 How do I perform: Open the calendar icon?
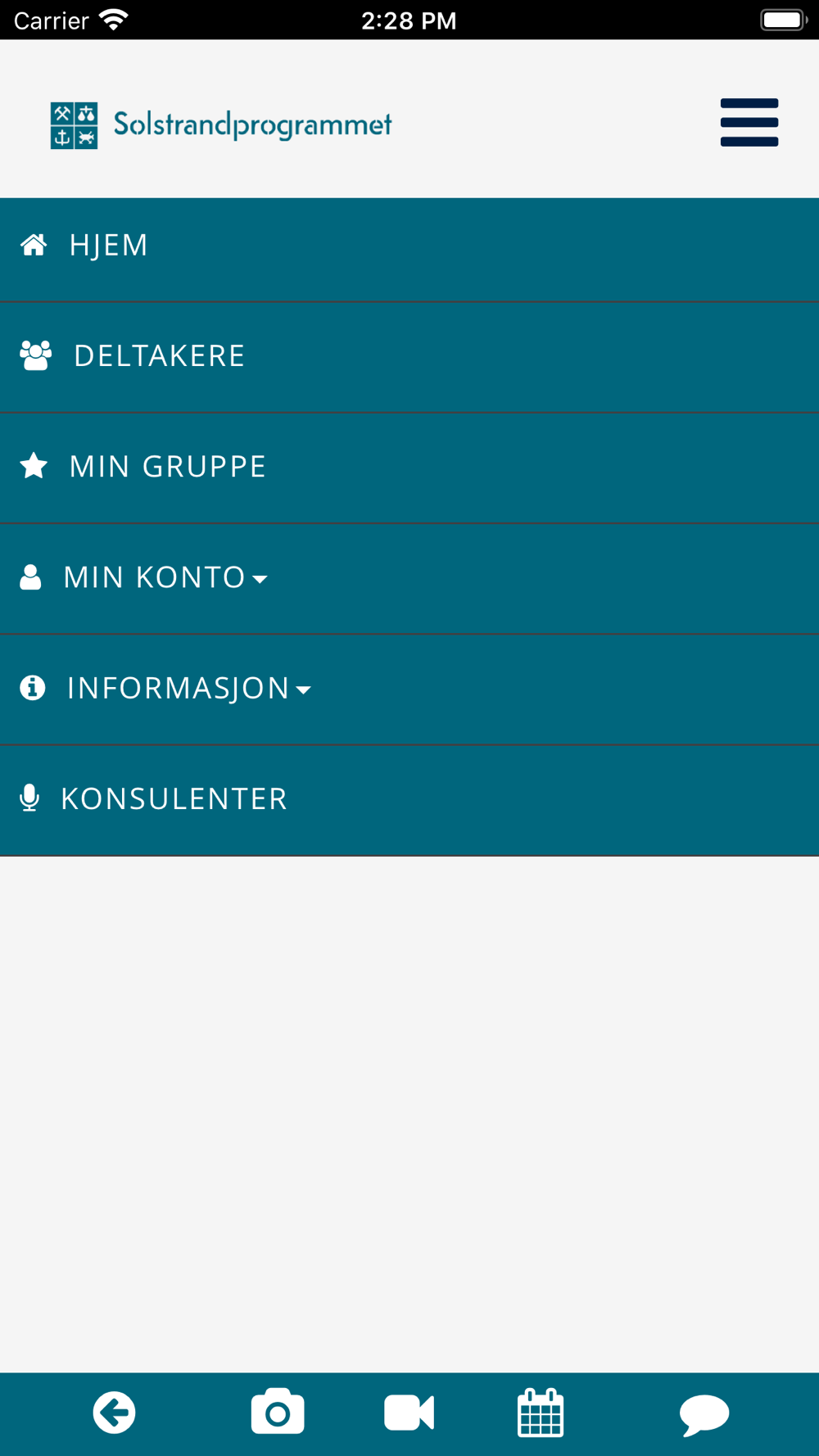click(x=541, y=1413)
